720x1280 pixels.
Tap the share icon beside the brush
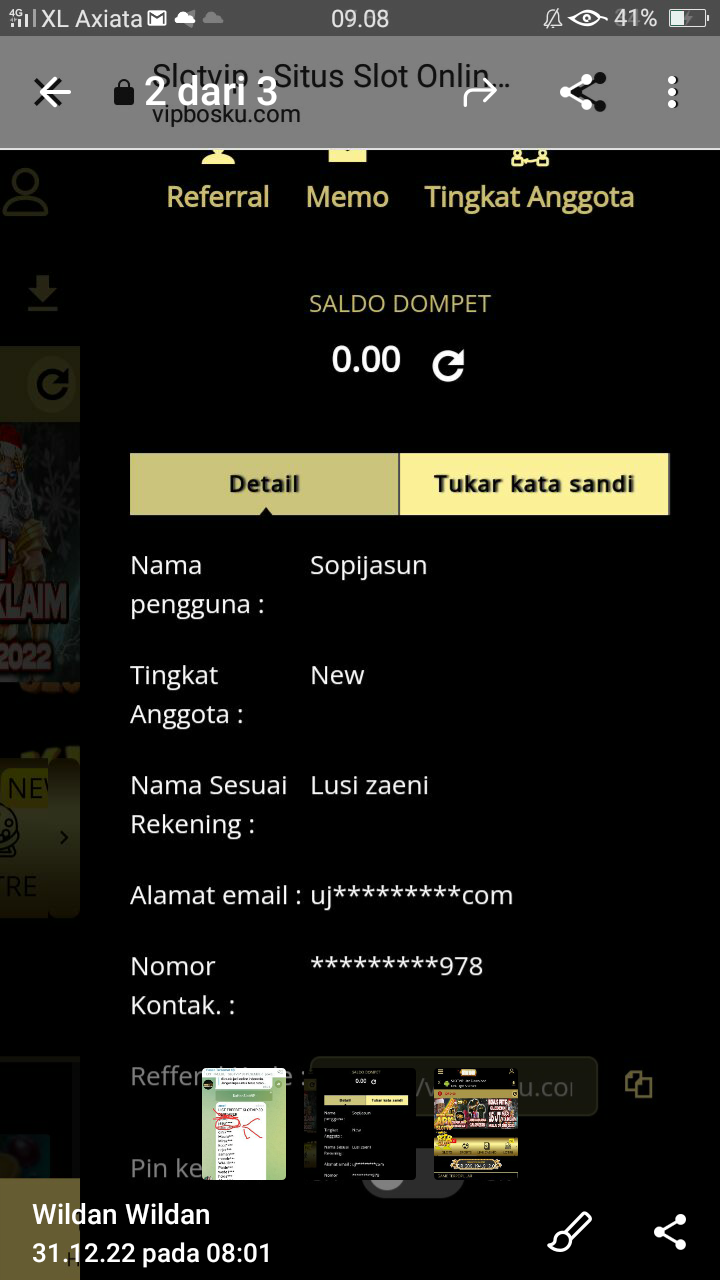pyautogui.click(x=669, y=1232)
